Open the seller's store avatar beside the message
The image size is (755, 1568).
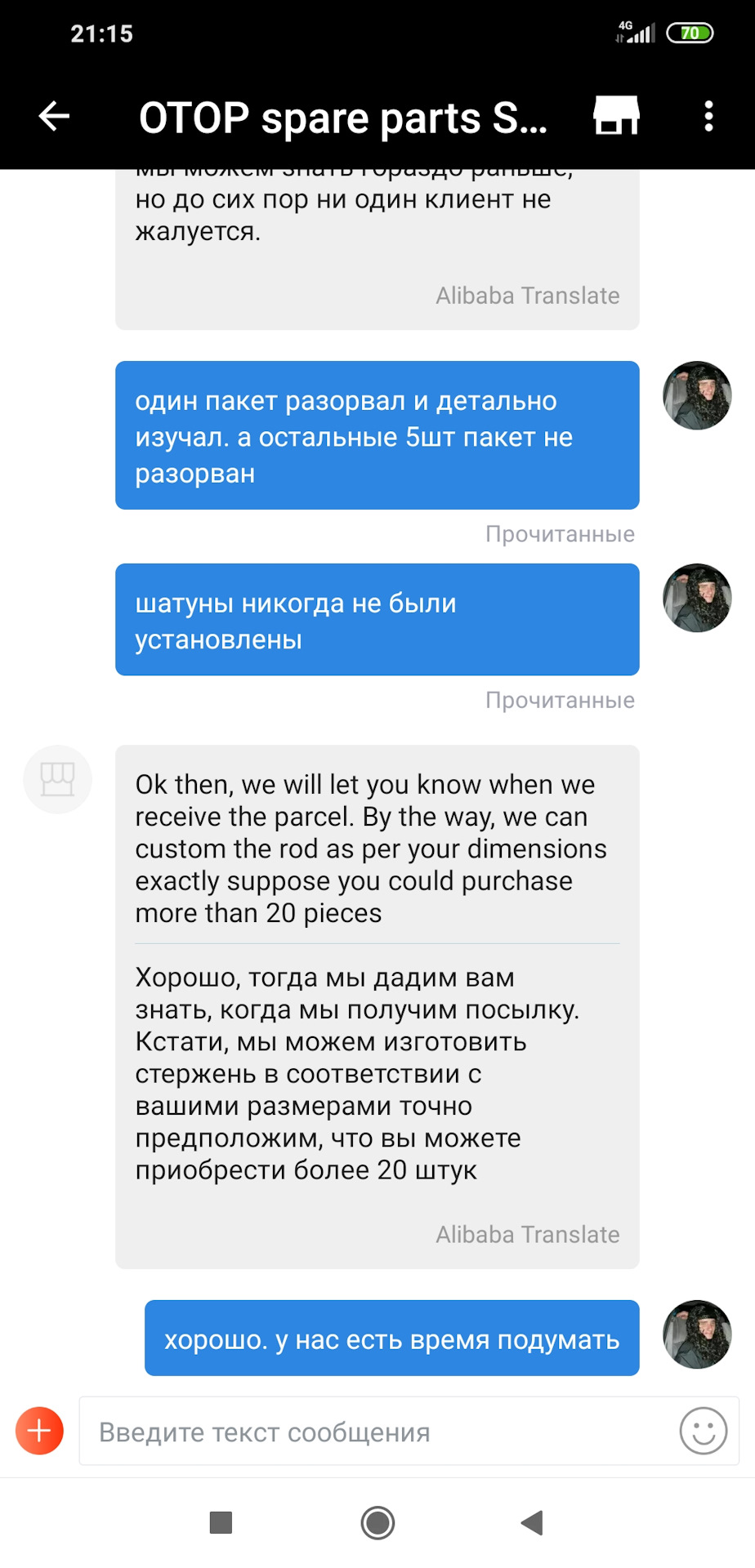(57, 779)
